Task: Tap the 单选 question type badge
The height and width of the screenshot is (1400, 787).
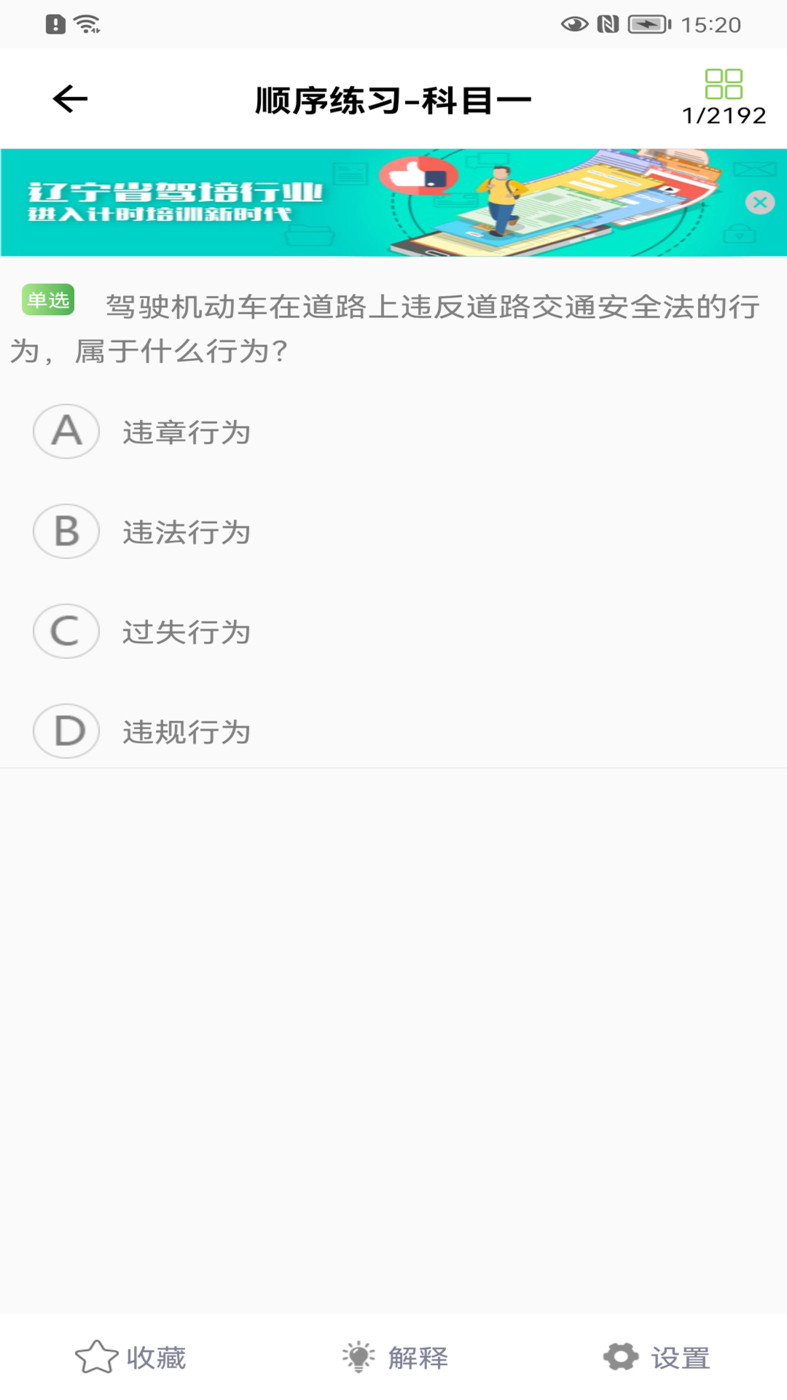Action: 47,299
